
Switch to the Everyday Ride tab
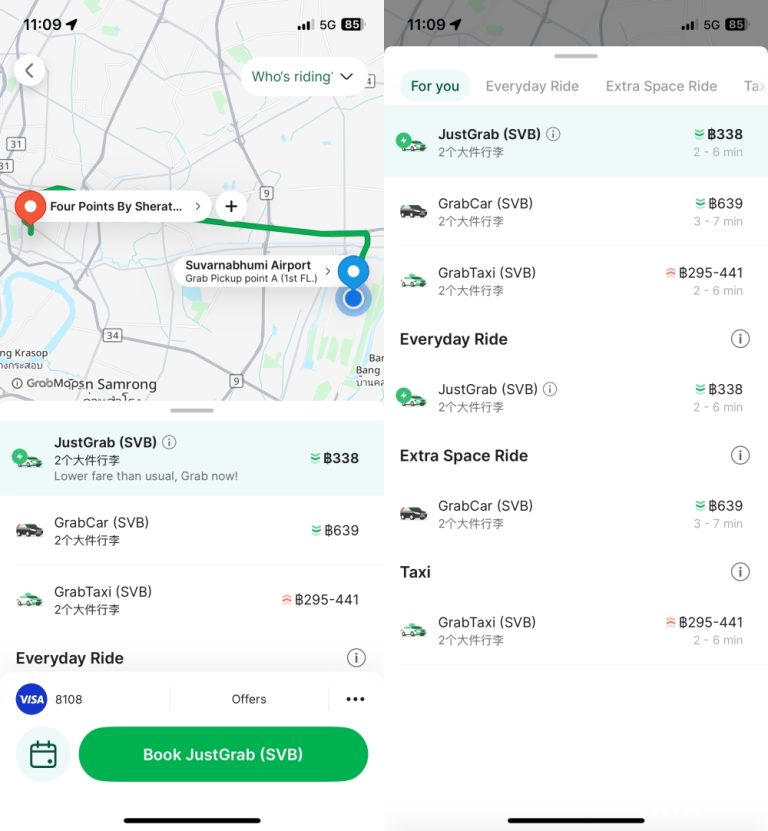(x=532, y=86)
